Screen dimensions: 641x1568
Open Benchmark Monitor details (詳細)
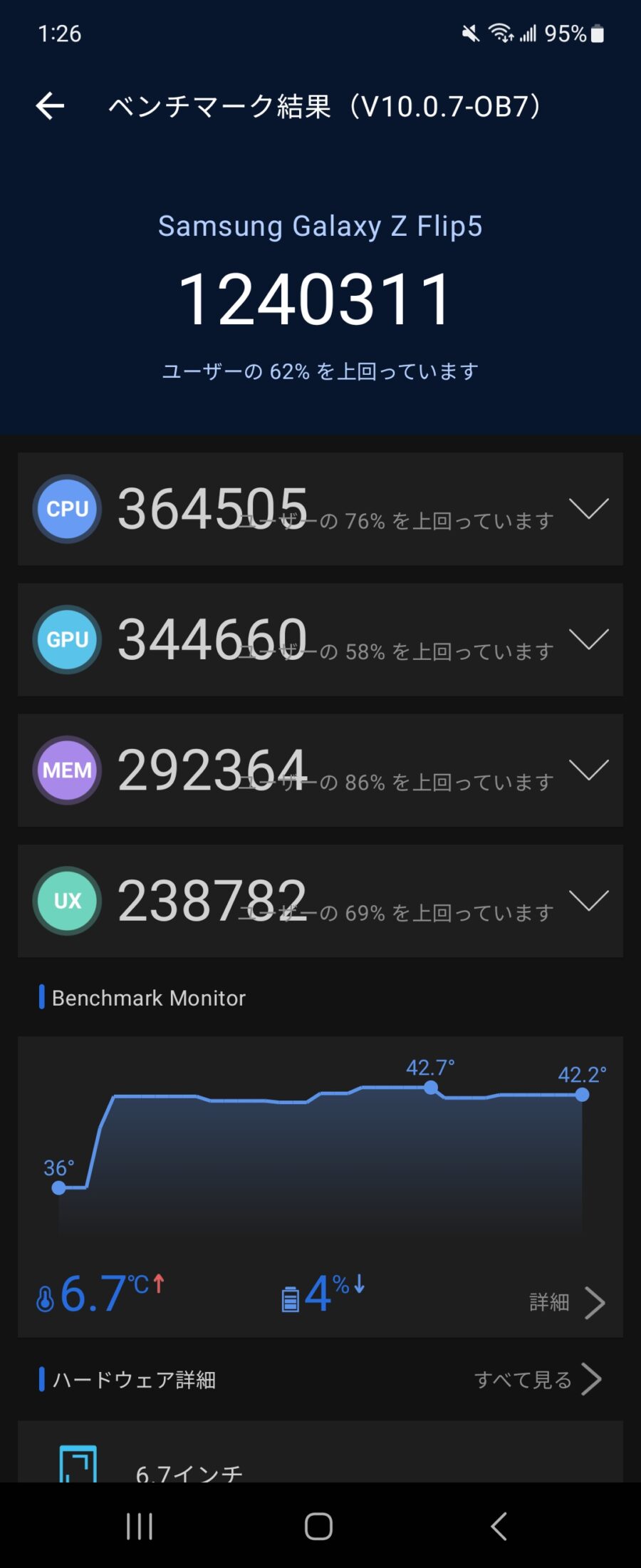click(567, 1303)
